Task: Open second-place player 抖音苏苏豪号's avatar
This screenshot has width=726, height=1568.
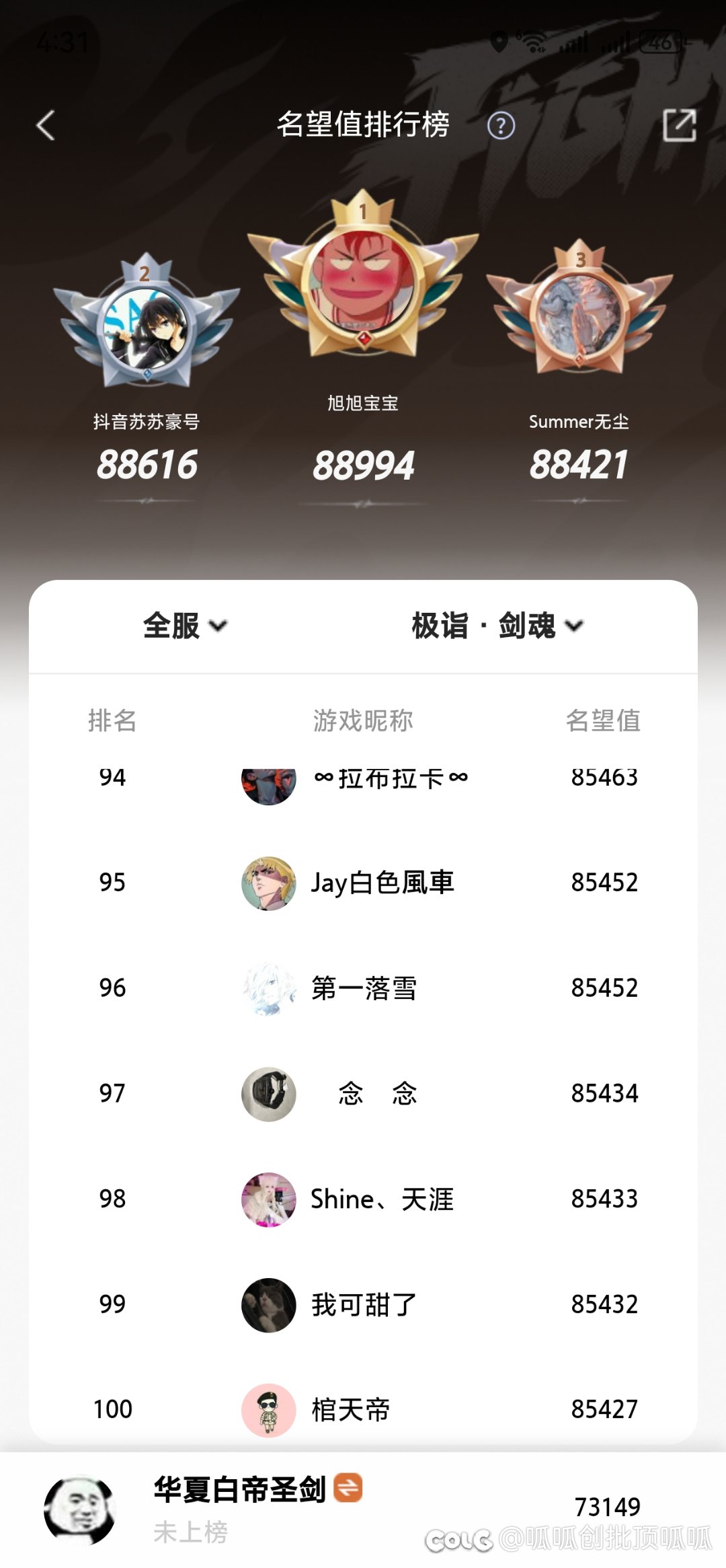Action: 146,328
